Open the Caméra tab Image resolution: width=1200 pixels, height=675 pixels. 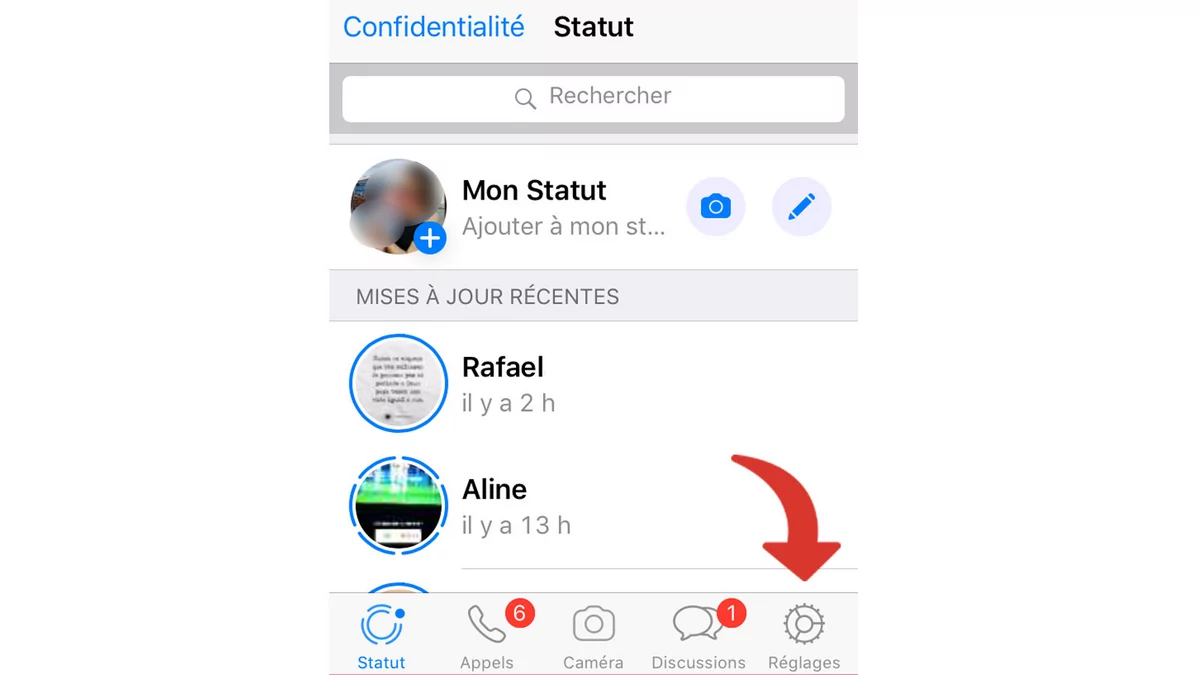(x=593, y=636)
